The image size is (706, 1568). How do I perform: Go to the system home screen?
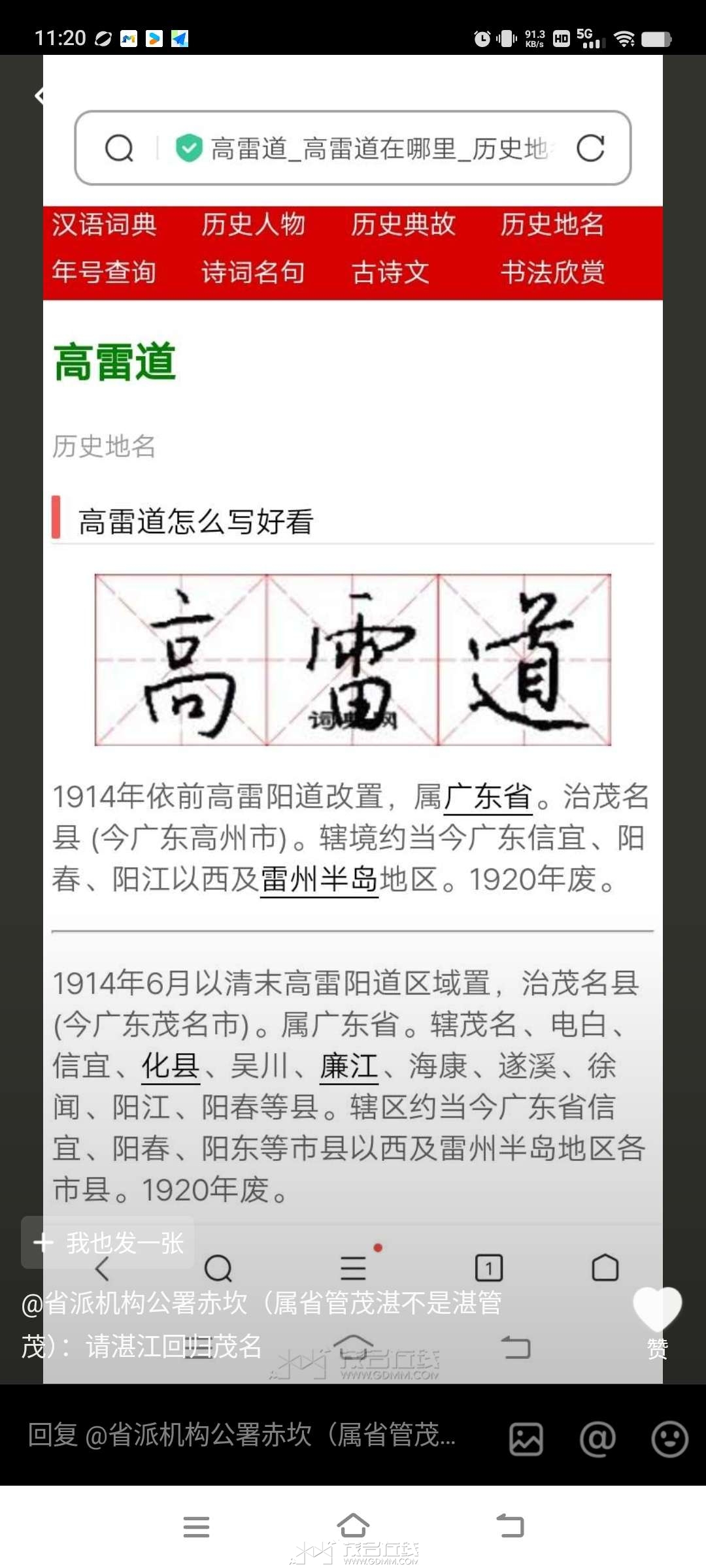pyautogui.click(x=353, y=1526)
